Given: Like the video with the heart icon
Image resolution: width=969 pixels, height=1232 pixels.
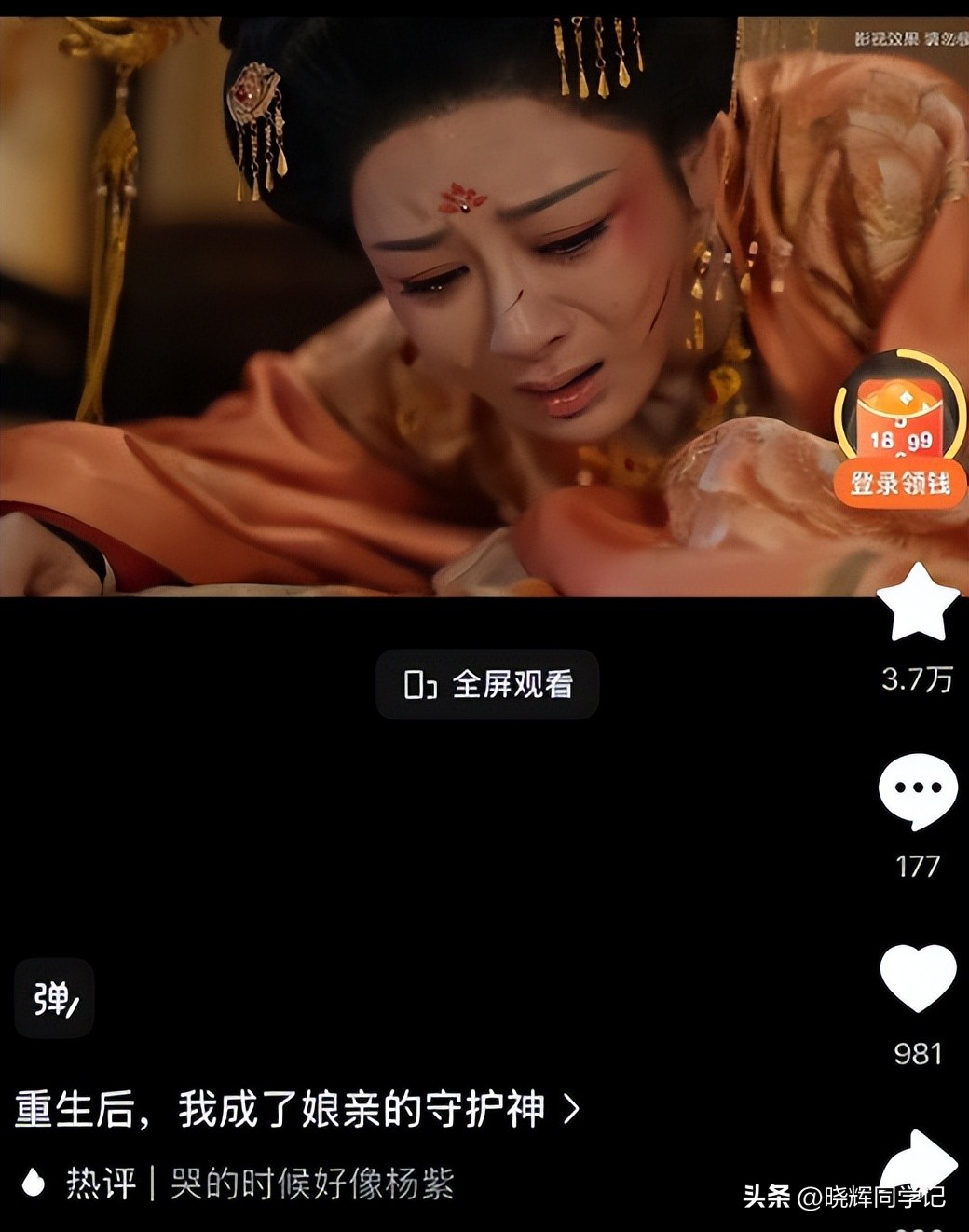Looking at the screenshot, I should coord(918,978).
